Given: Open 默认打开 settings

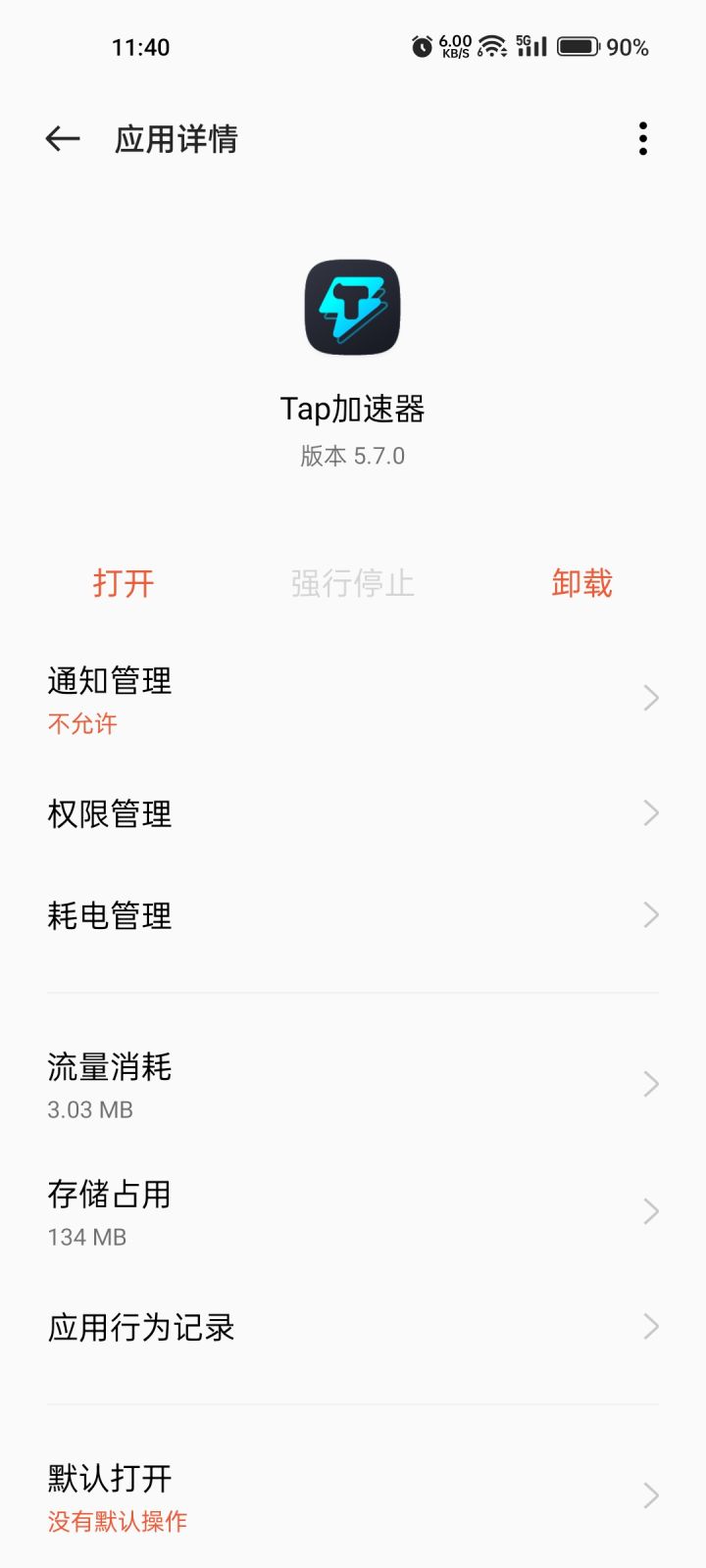Looking at the screenshot, I should (x=353, y=1495).
